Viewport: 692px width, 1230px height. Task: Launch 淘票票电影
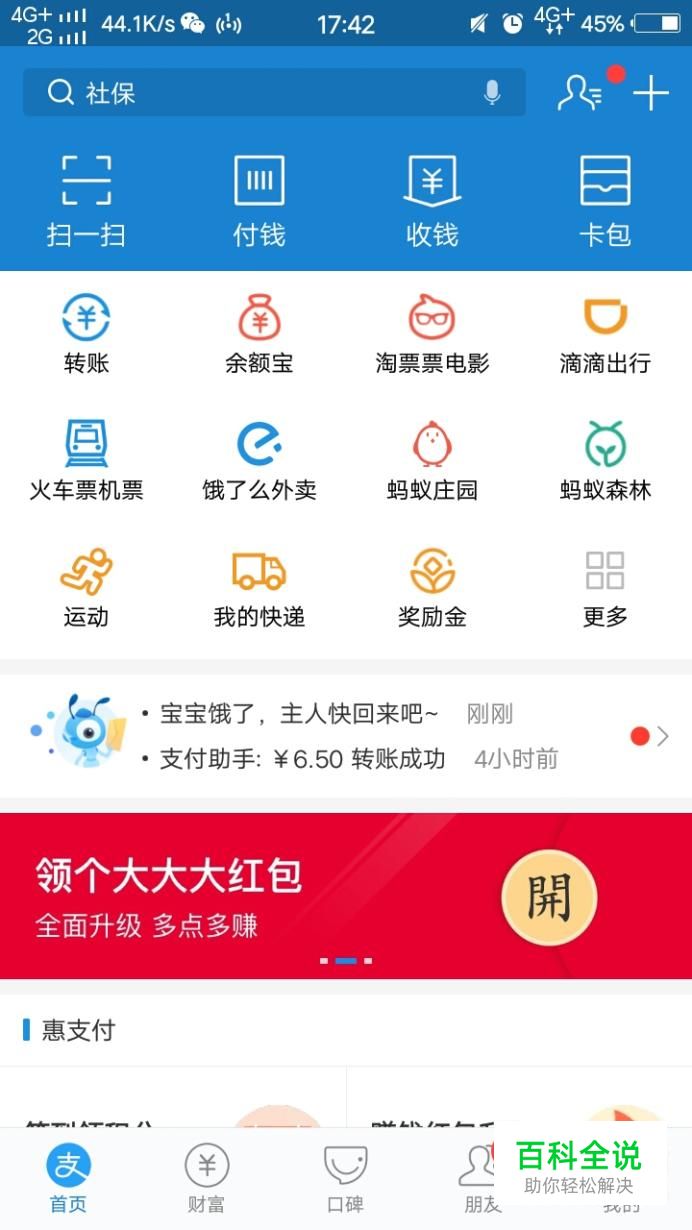pyautogui.click(x=432, y=335)
